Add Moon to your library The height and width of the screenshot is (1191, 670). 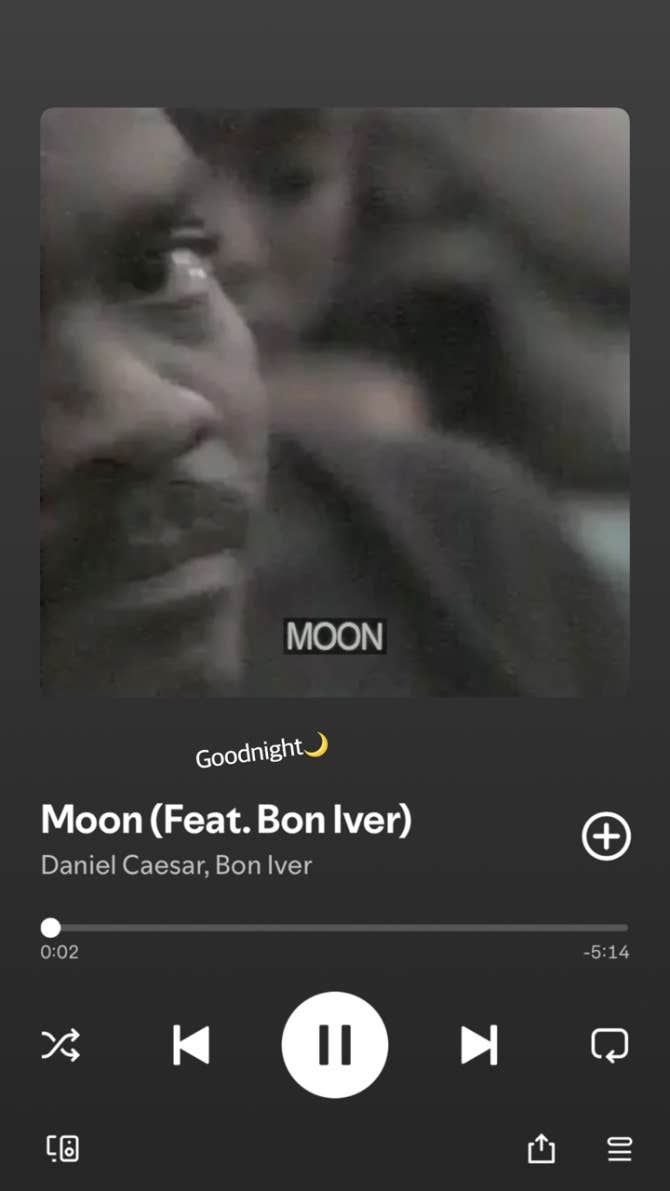tap(606, 836)
